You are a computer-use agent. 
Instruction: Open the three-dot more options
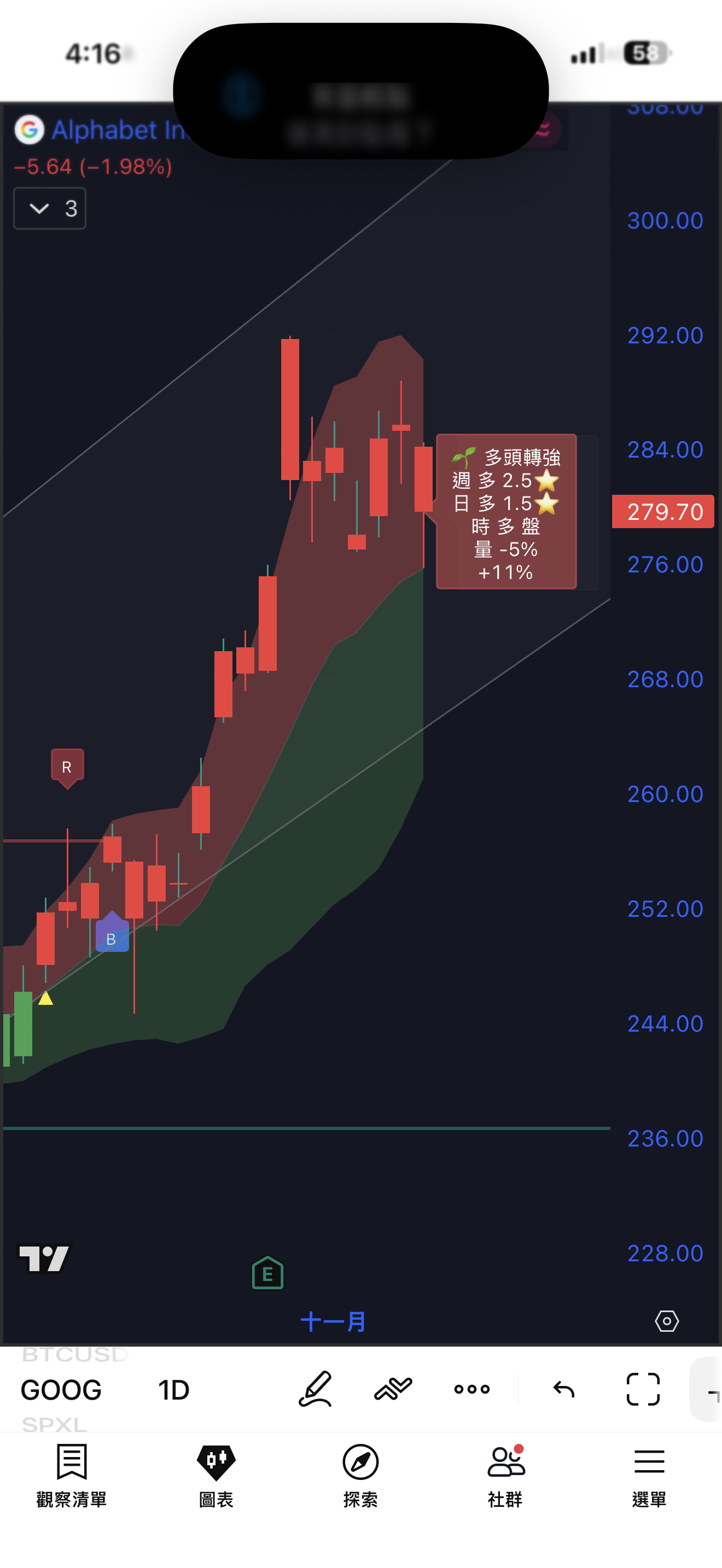[x=472, y=1389]
